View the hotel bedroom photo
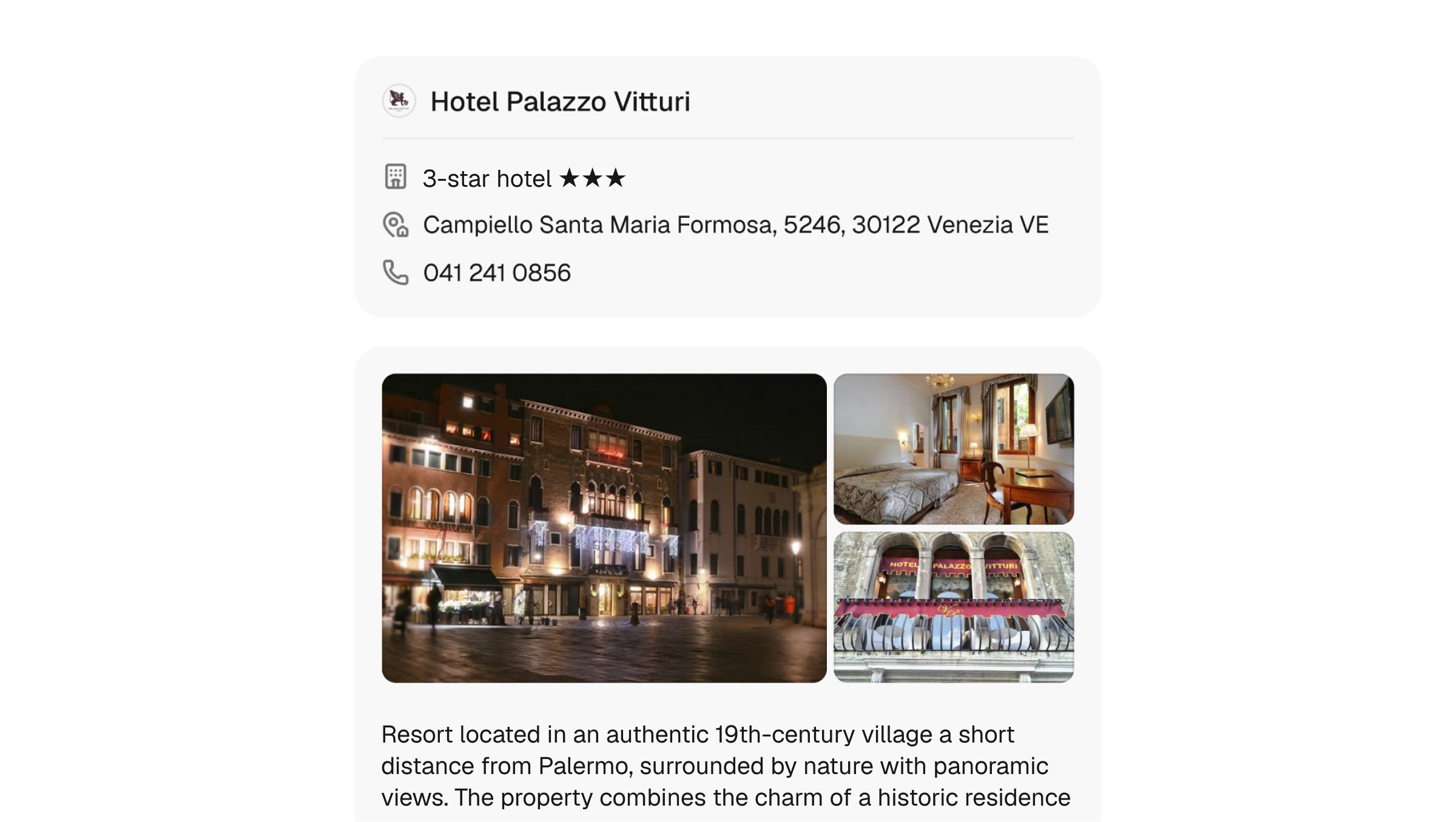The height and width of the screenshot is (822, 1456). click(954, 449)
